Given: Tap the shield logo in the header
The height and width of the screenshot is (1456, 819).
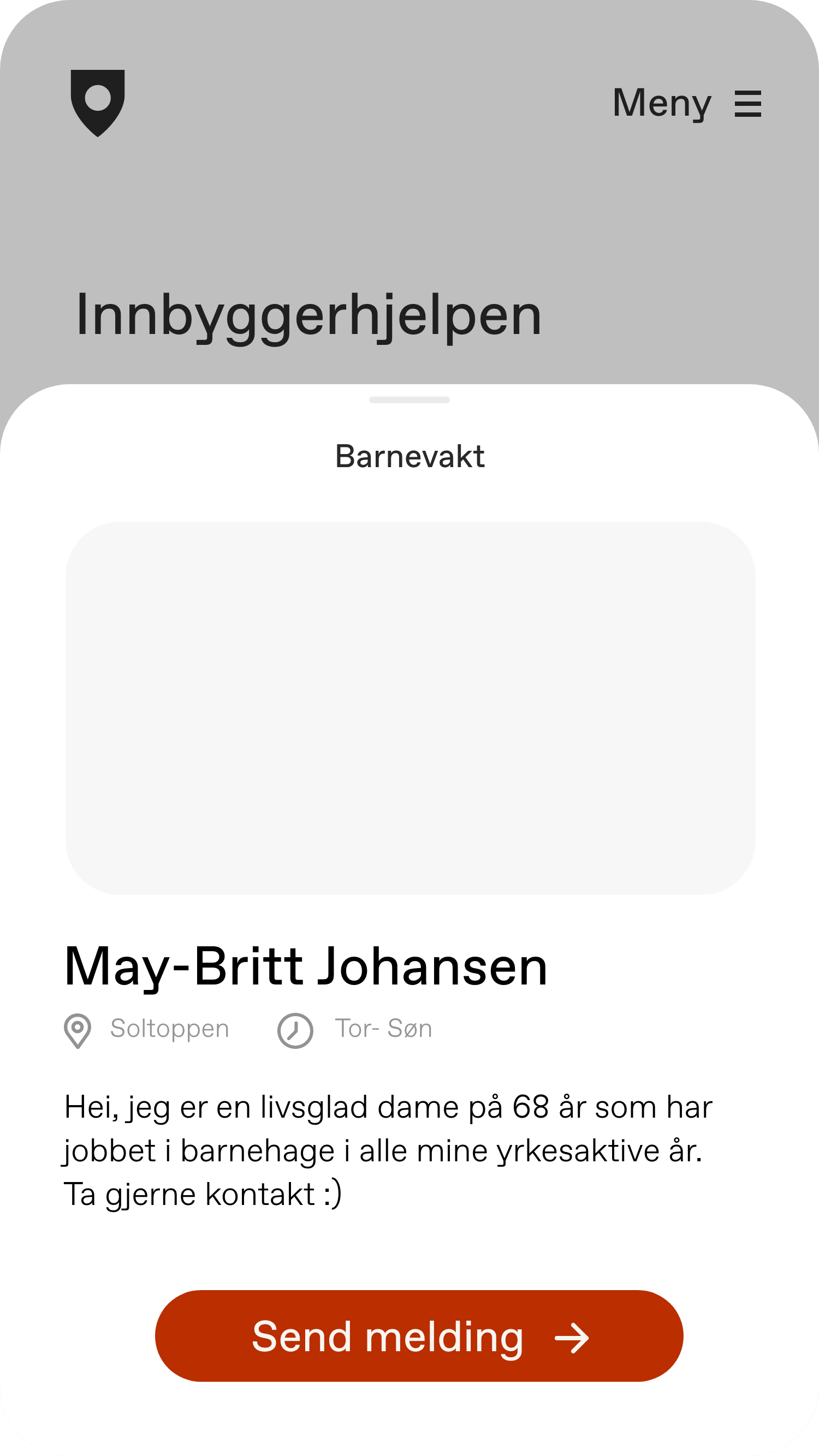Looking at the screenshot, I should [x=98, y=103].
